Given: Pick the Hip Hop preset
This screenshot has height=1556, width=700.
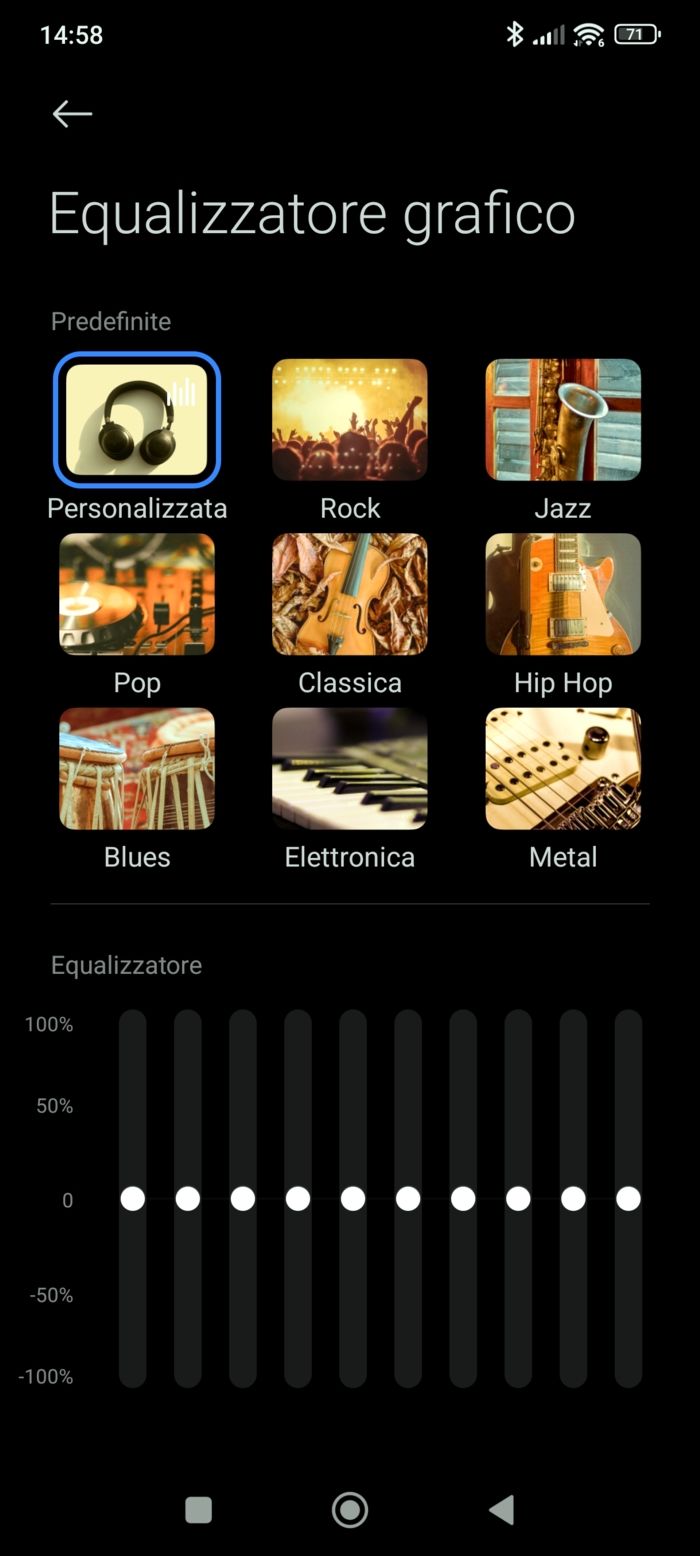Looking at the screenshot, I should click(563, 594).
